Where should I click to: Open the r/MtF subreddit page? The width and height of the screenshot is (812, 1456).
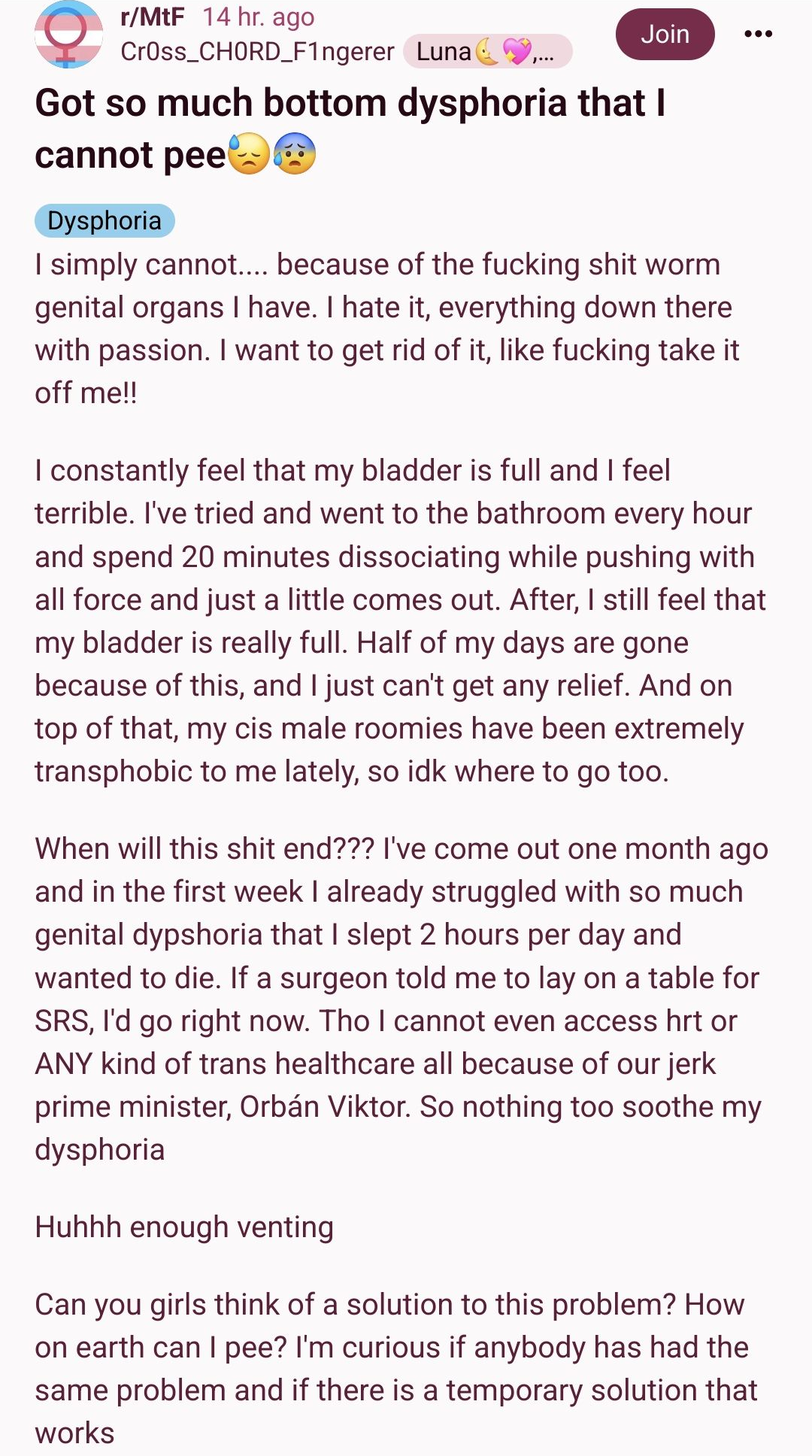[152, 17]
